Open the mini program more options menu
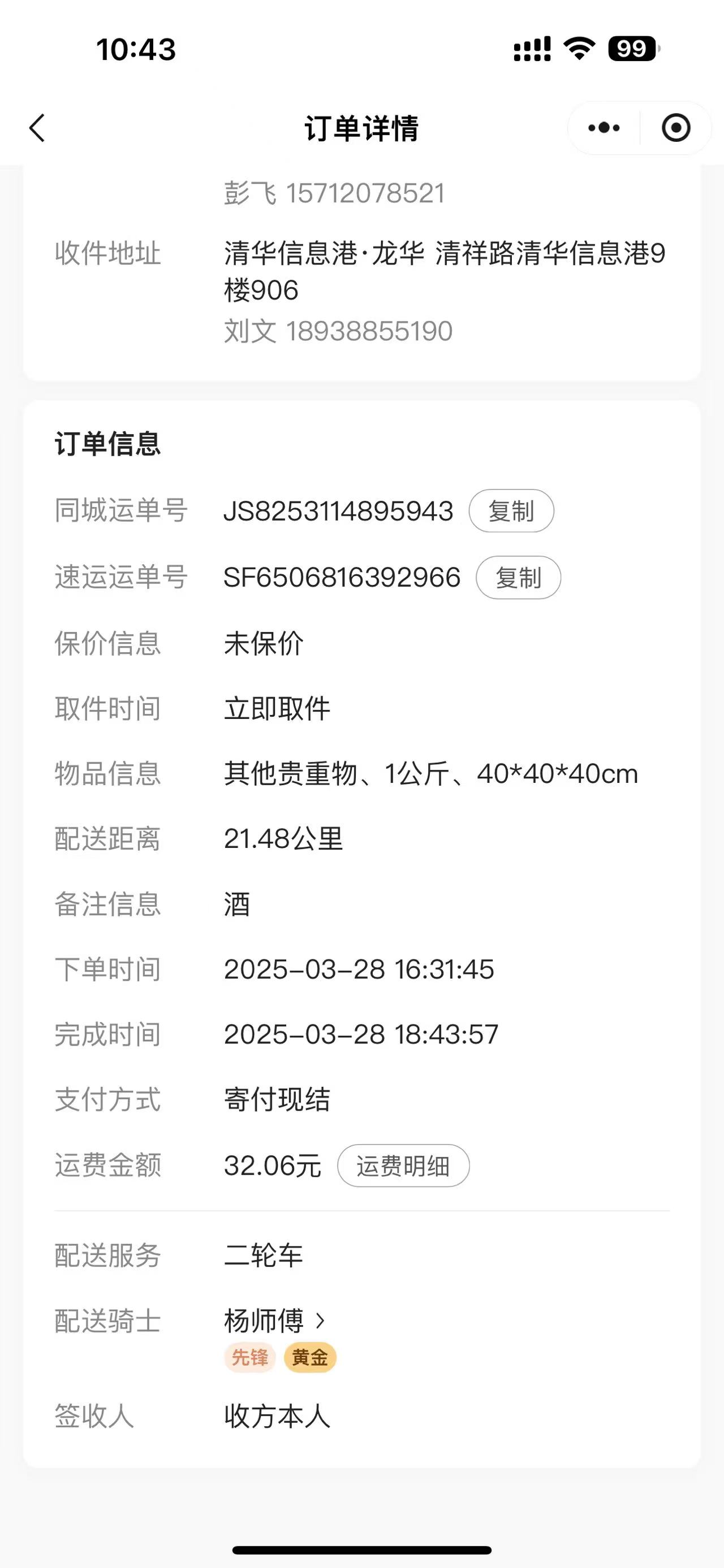Image resolution: width=724 pixels, height=1568 pixels. (604, 128)
